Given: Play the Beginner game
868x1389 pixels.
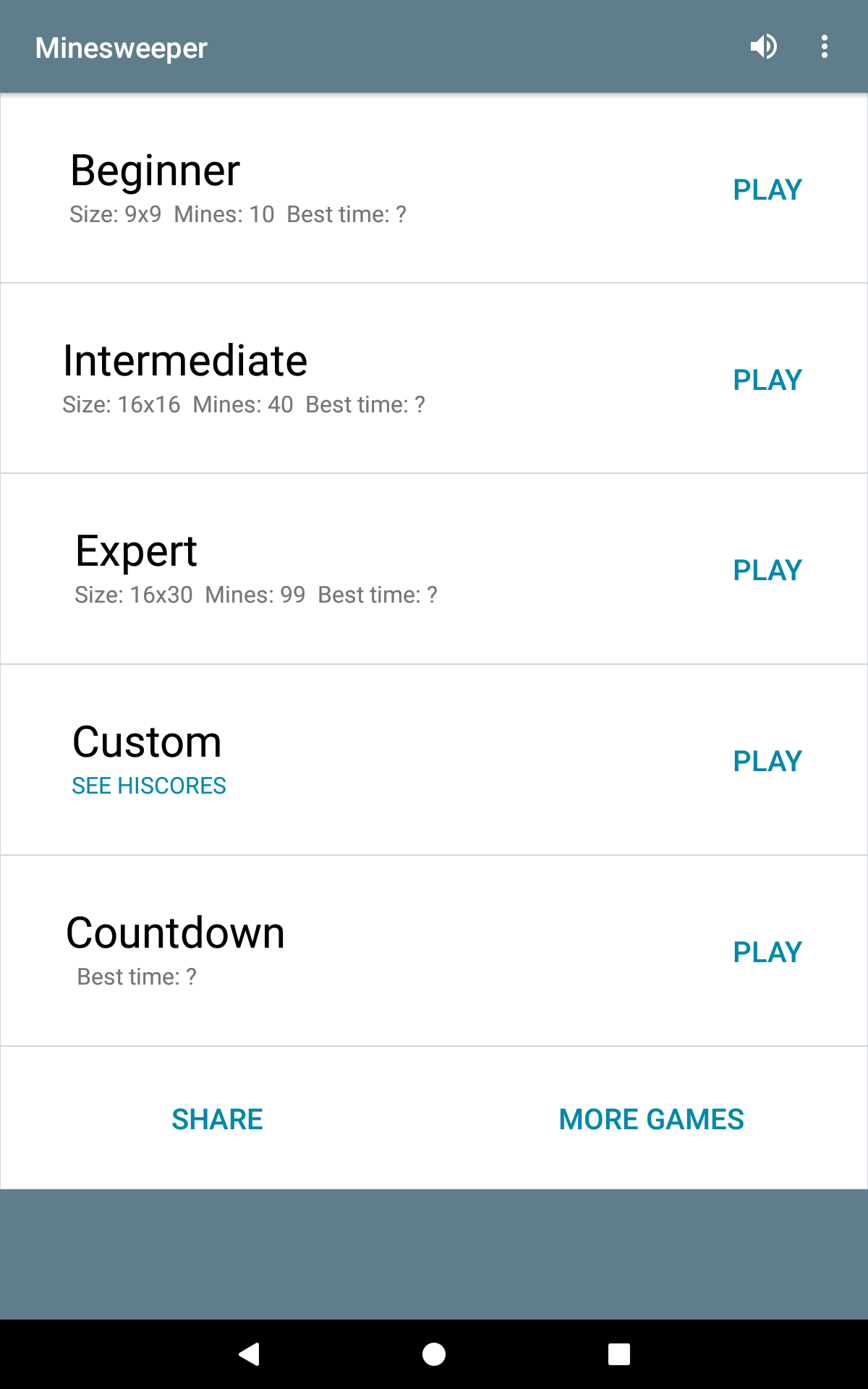Looking at the screenshot, I should 767,190.
